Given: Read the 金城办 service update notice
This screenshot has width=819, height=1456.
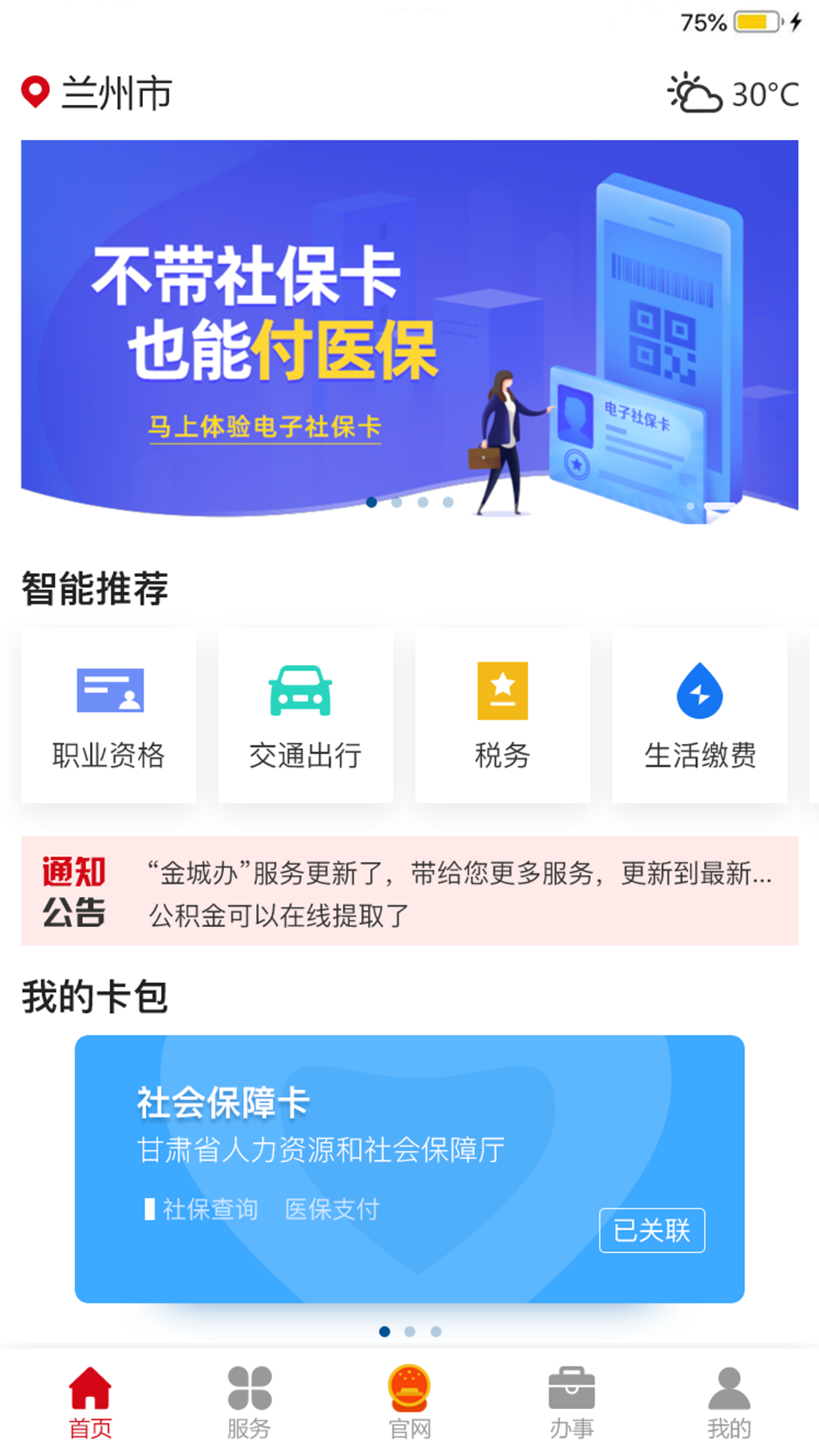Looking at the screenshot, I should (458, 874).
